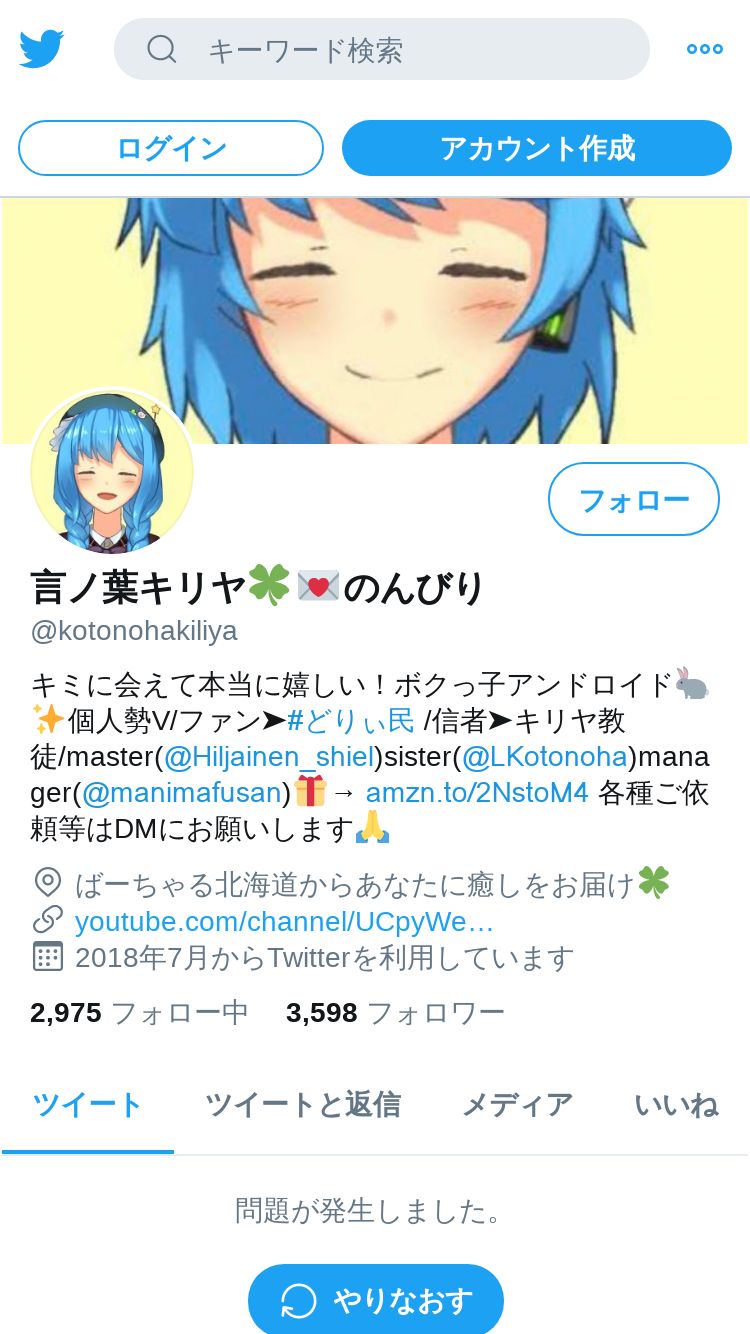Open the #どりぃ民 hashtag link
The height and width of the screenshot is (1334, 750).
(x=351, y=720)
